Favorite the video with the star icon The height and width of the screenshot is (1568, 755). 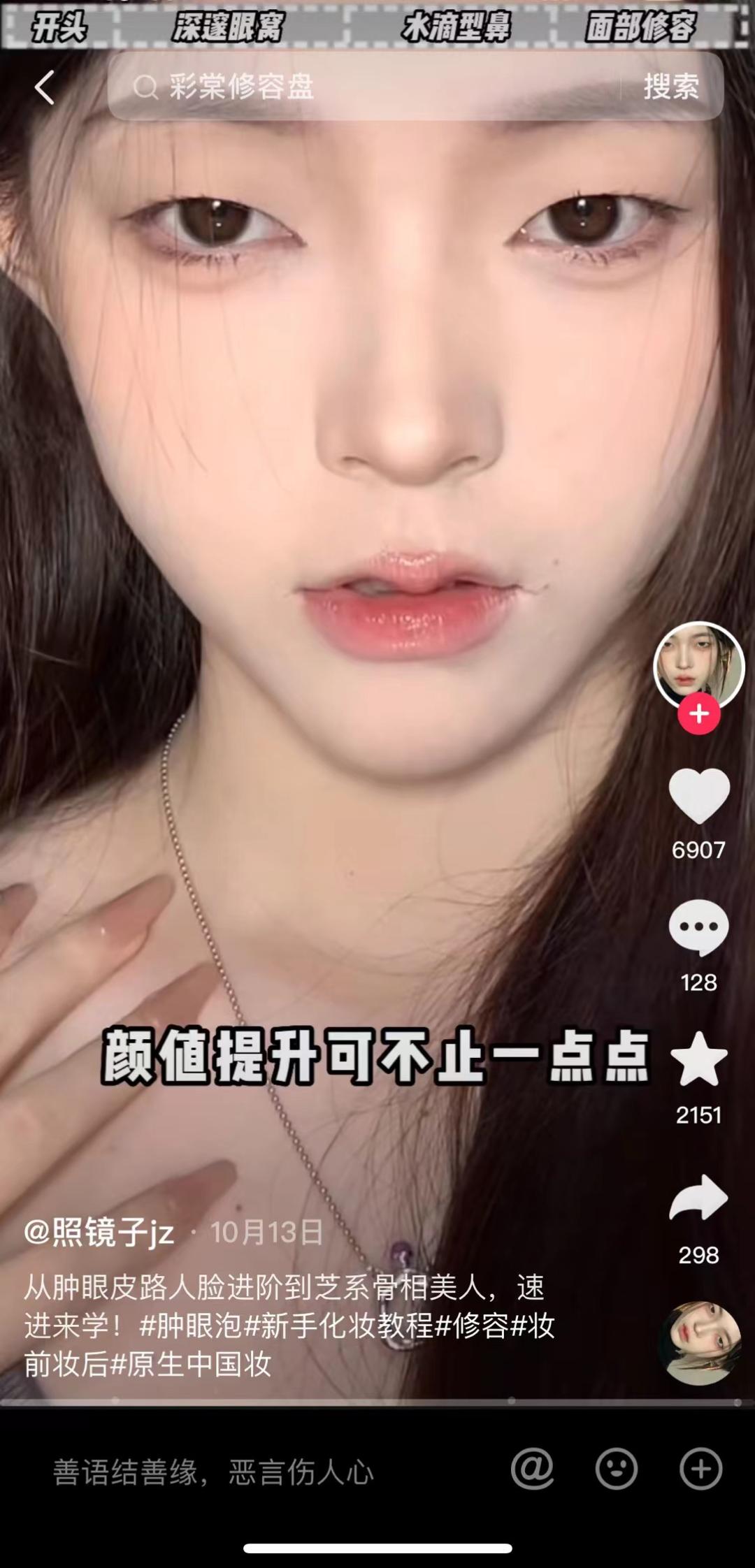(698, 1059)
